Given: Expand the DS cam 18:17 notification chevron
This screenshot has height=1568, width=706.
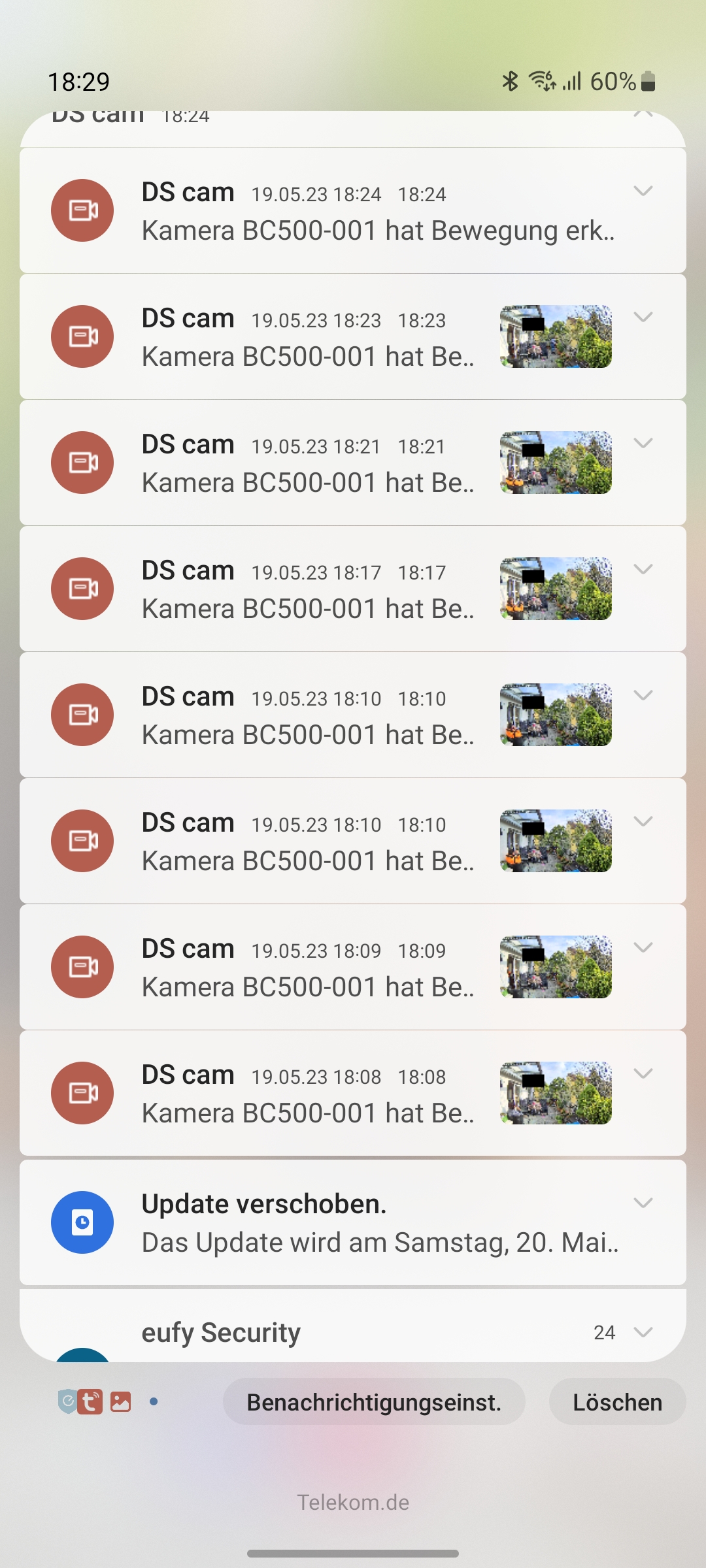Looking at the screenshot, I should [643, 570].
